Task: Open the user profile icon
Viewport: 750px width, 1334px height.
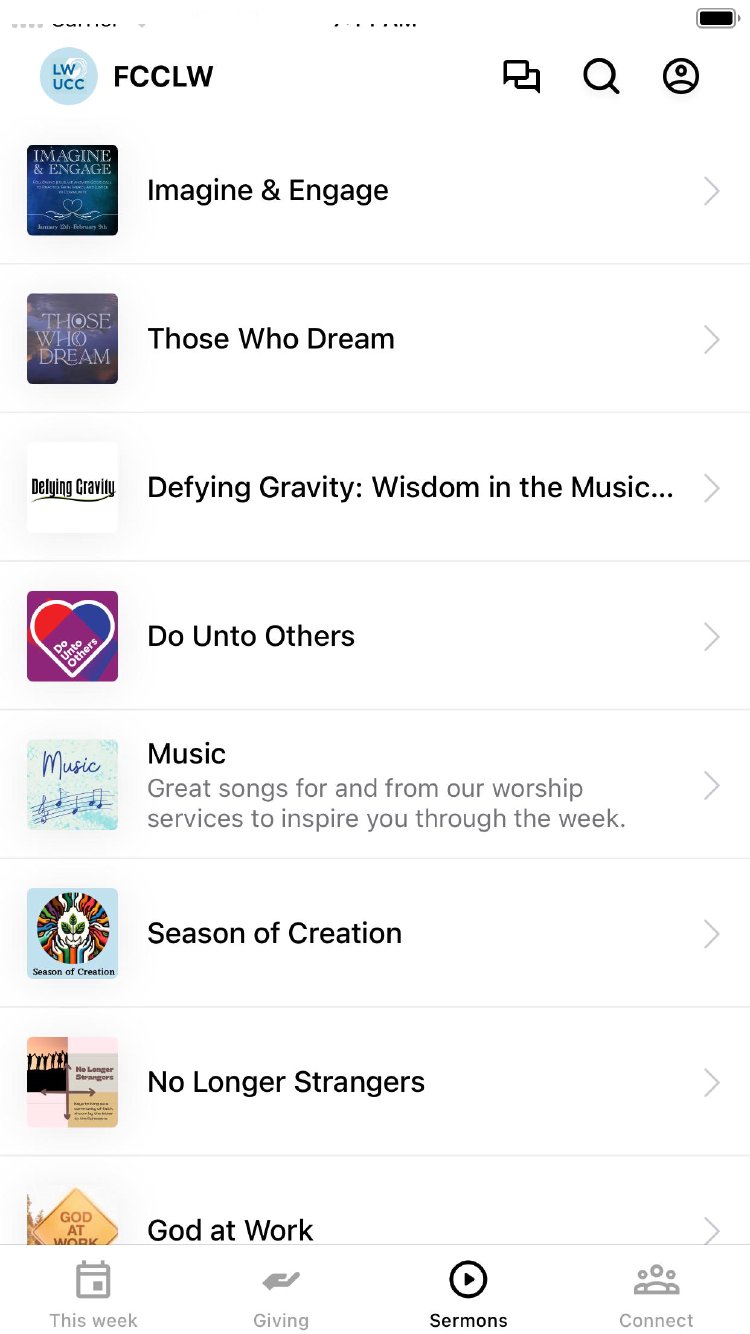Action: point(681,77)
